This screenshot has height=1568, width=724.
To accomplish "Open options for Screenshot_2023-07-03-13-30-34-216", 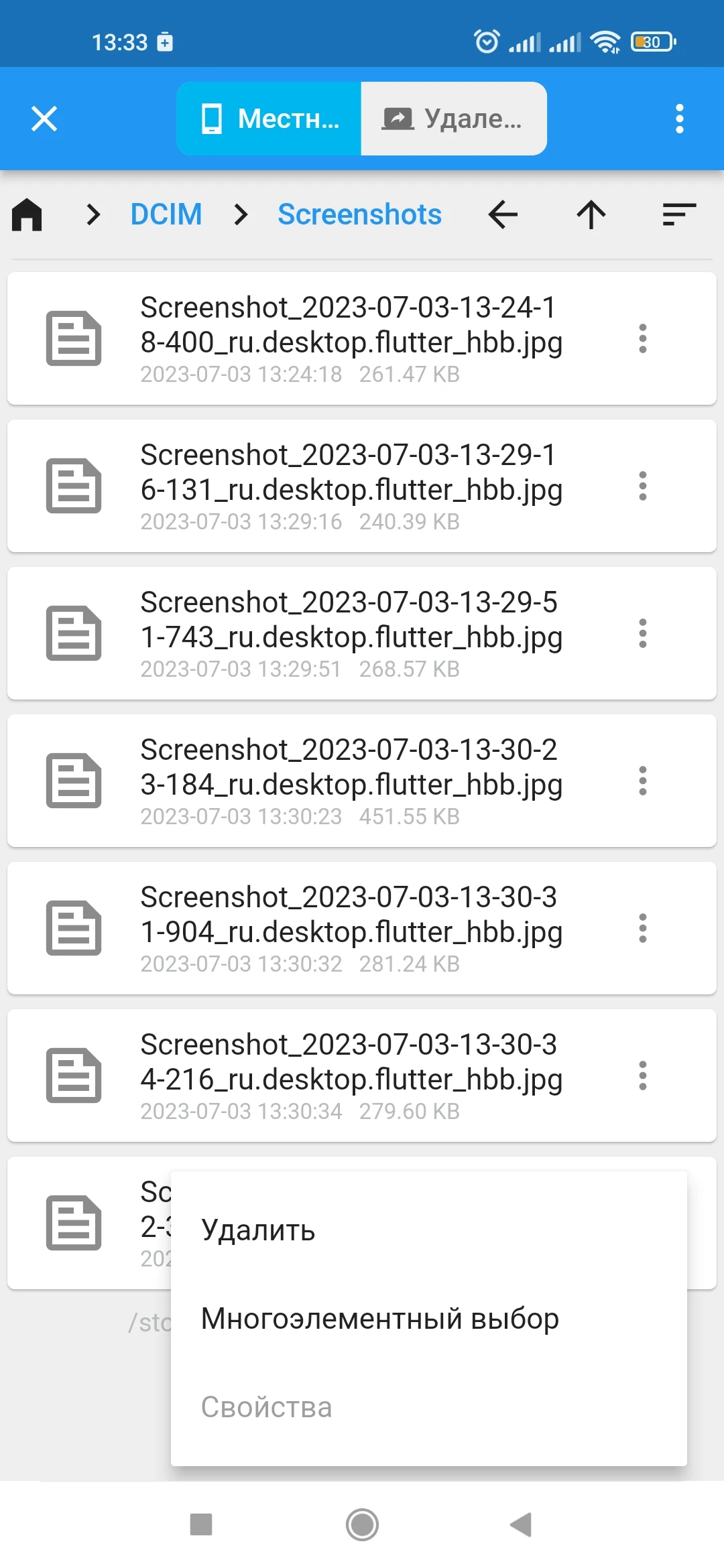I will coord(642,1075).
